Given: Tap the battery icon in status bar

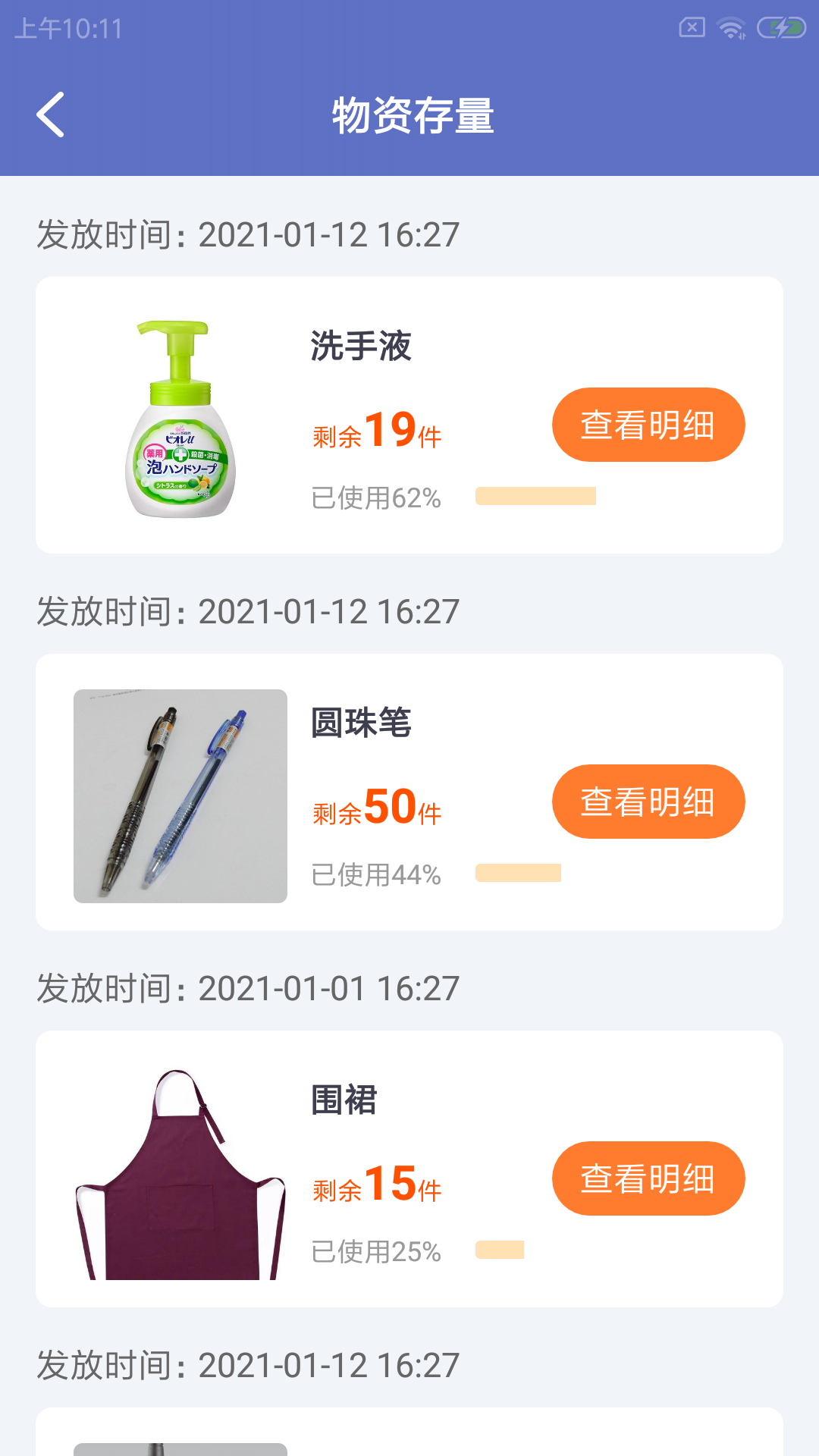Looking at the screenshot, I should 780,26.
